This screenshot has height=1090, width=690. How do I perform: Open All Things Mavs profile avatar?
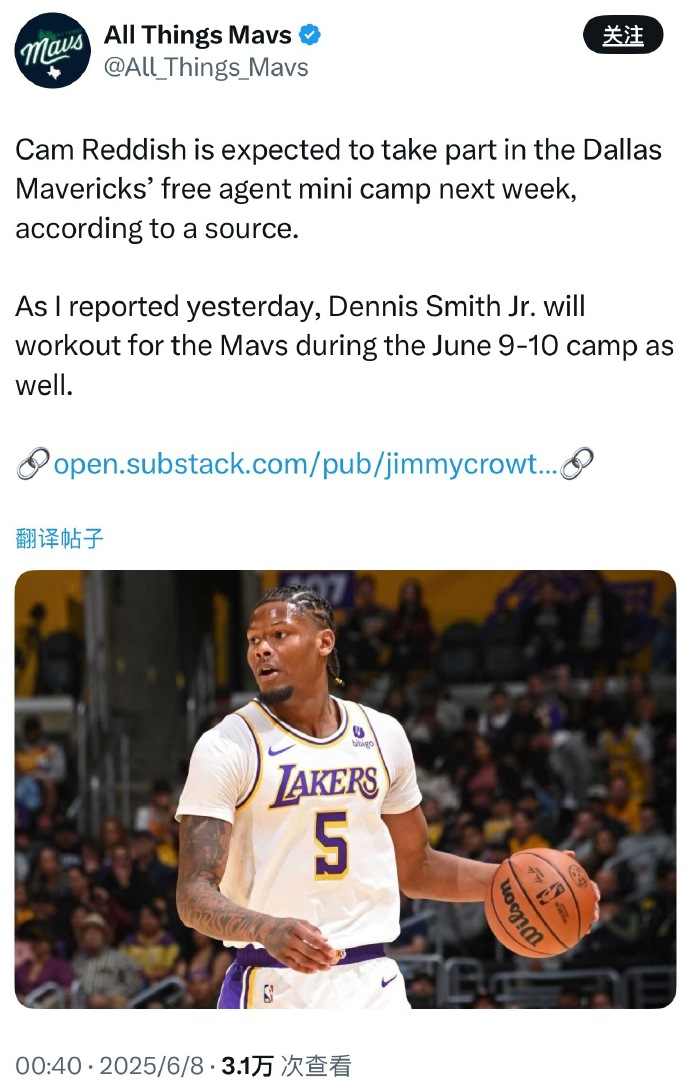[x=53, y=51]
